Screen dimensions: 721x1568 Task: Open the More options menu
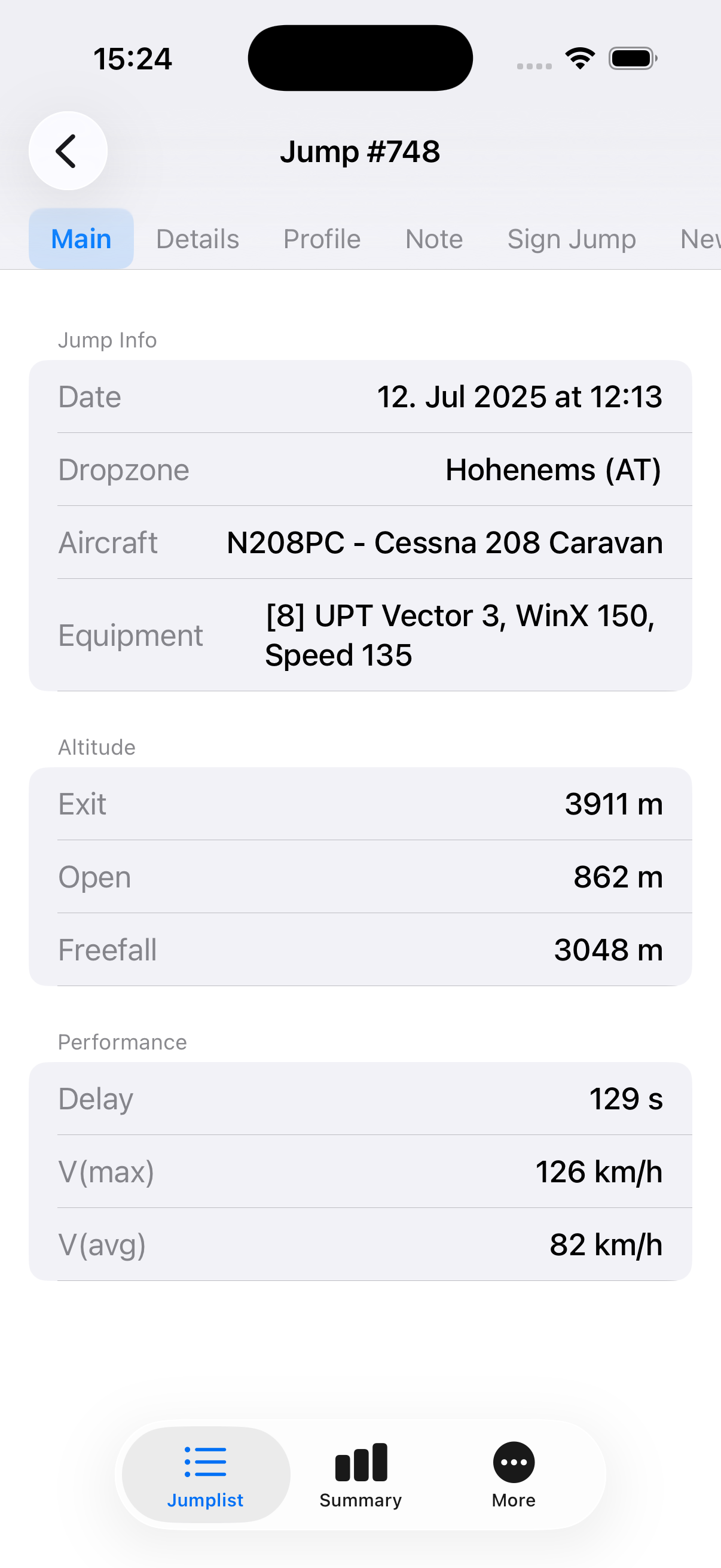pos(512,1479)
